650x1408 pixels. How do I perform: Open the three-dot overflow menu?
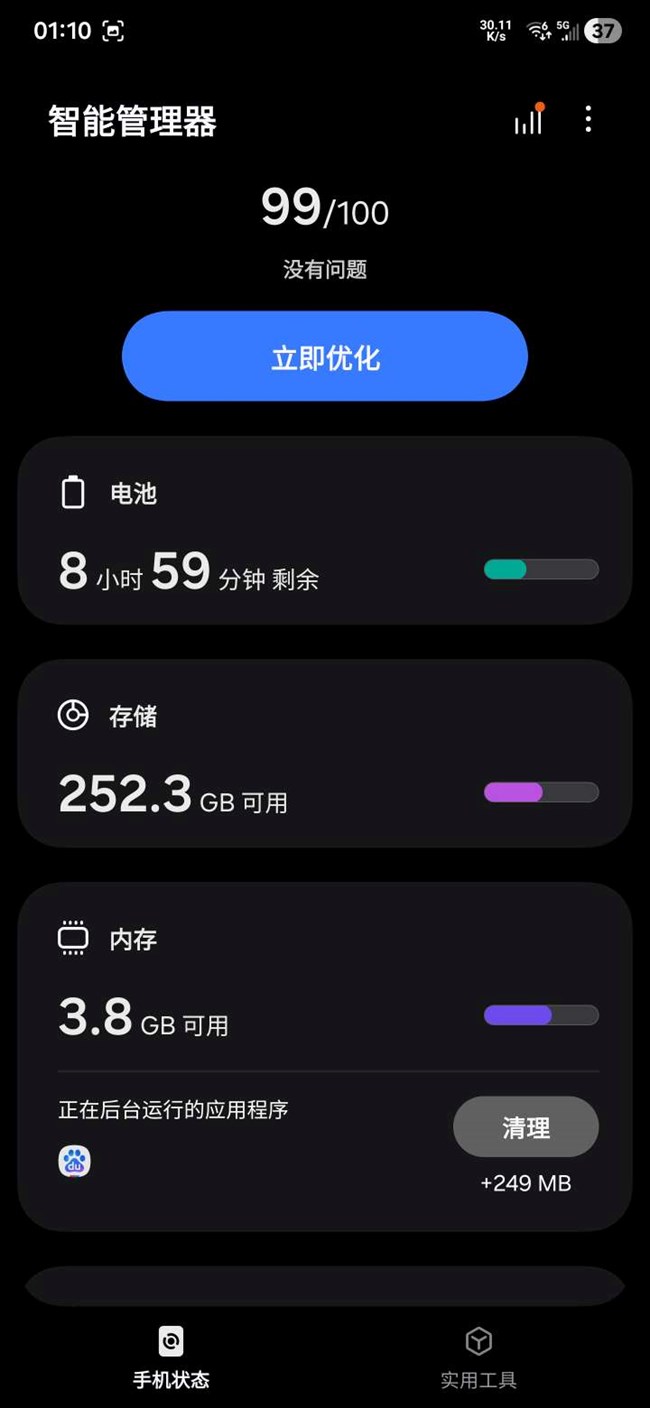[588, 120]
